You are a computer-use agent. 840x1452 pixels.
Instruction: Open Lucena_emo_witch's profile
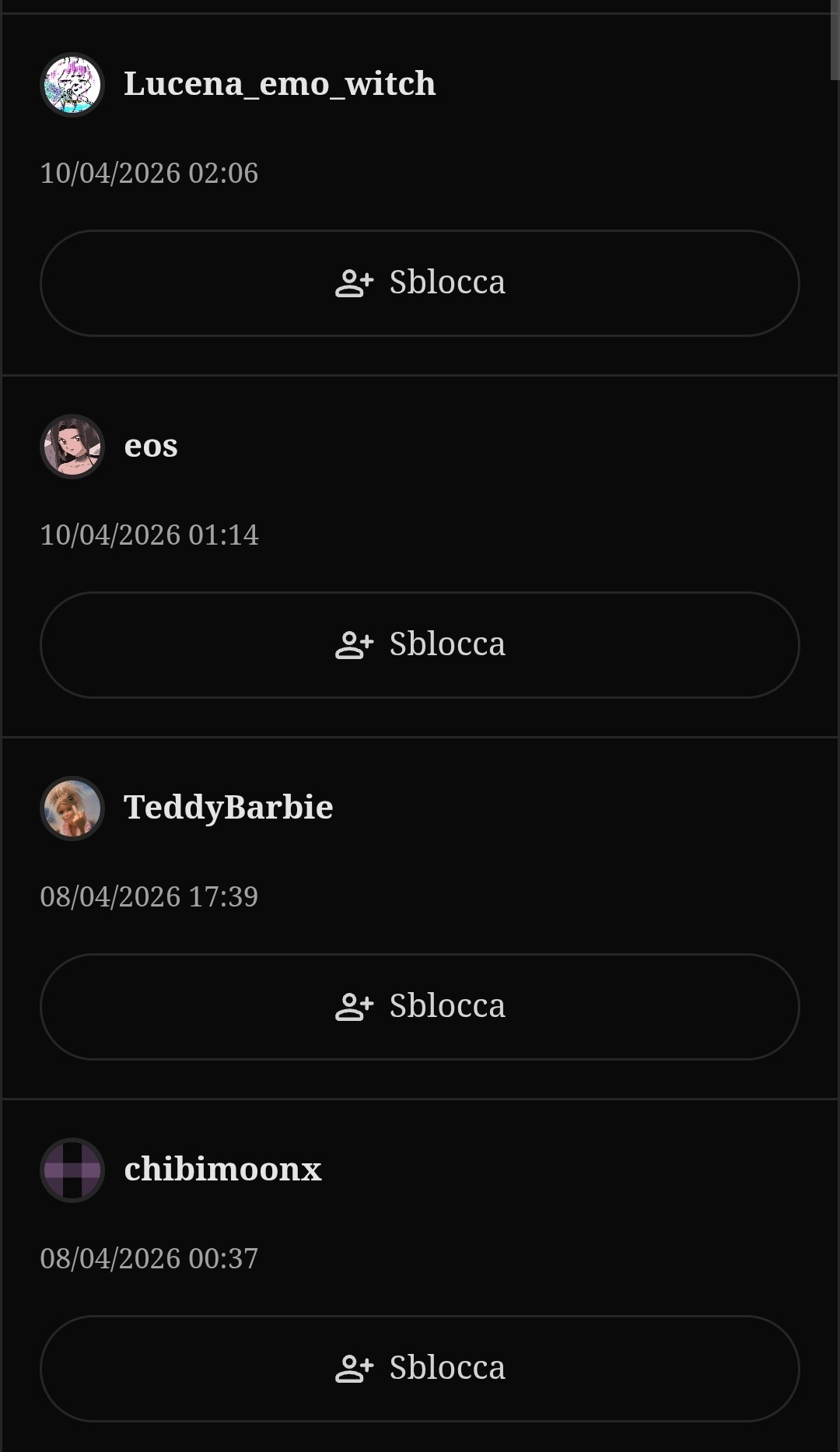tap(279, 84)
